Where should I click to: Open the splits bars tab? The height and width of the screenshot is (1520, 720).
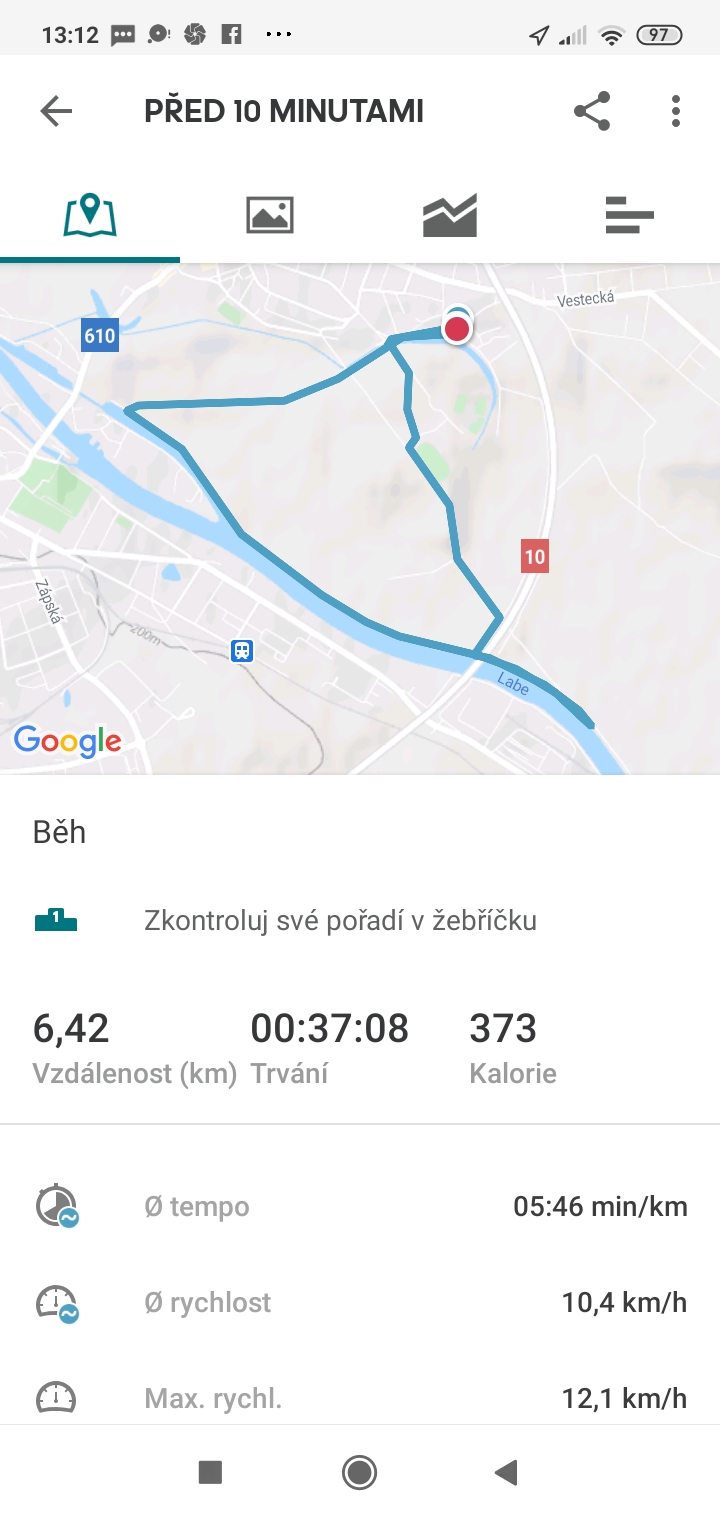click(630, 215)
